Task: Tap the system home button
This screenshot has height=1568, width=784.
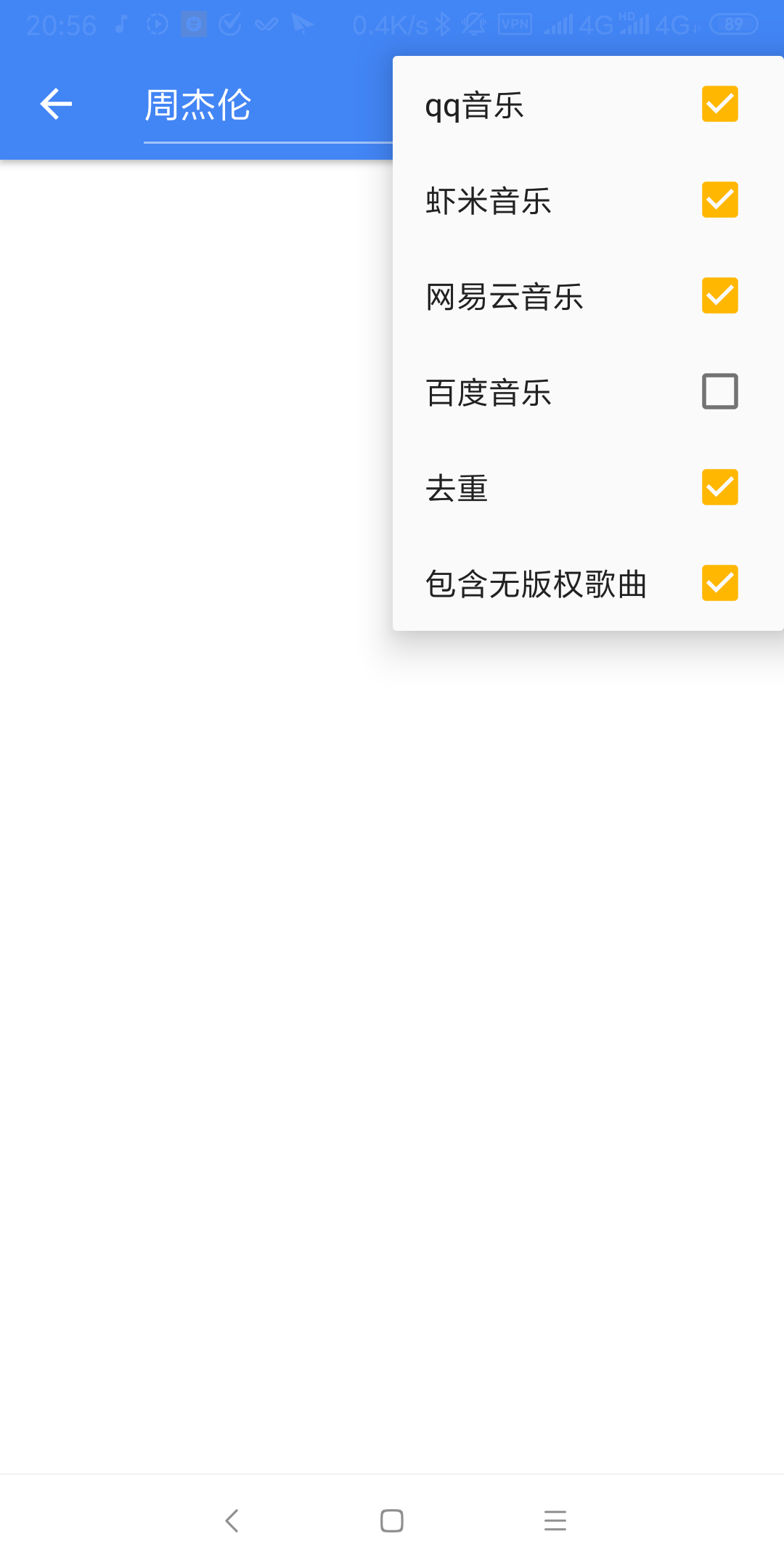Action: point(392,1520)
